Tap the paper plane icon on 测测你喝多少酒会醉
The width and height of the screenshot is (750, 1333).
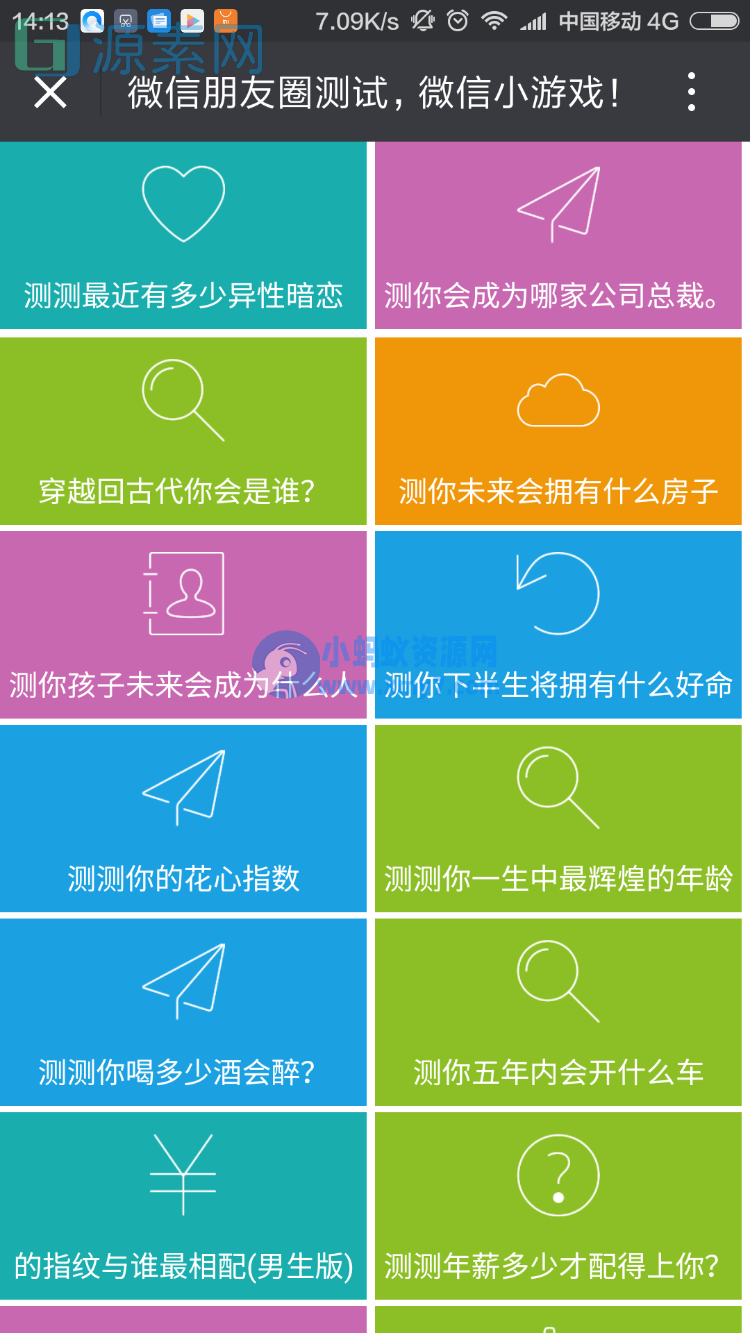[x=184, y=980]
